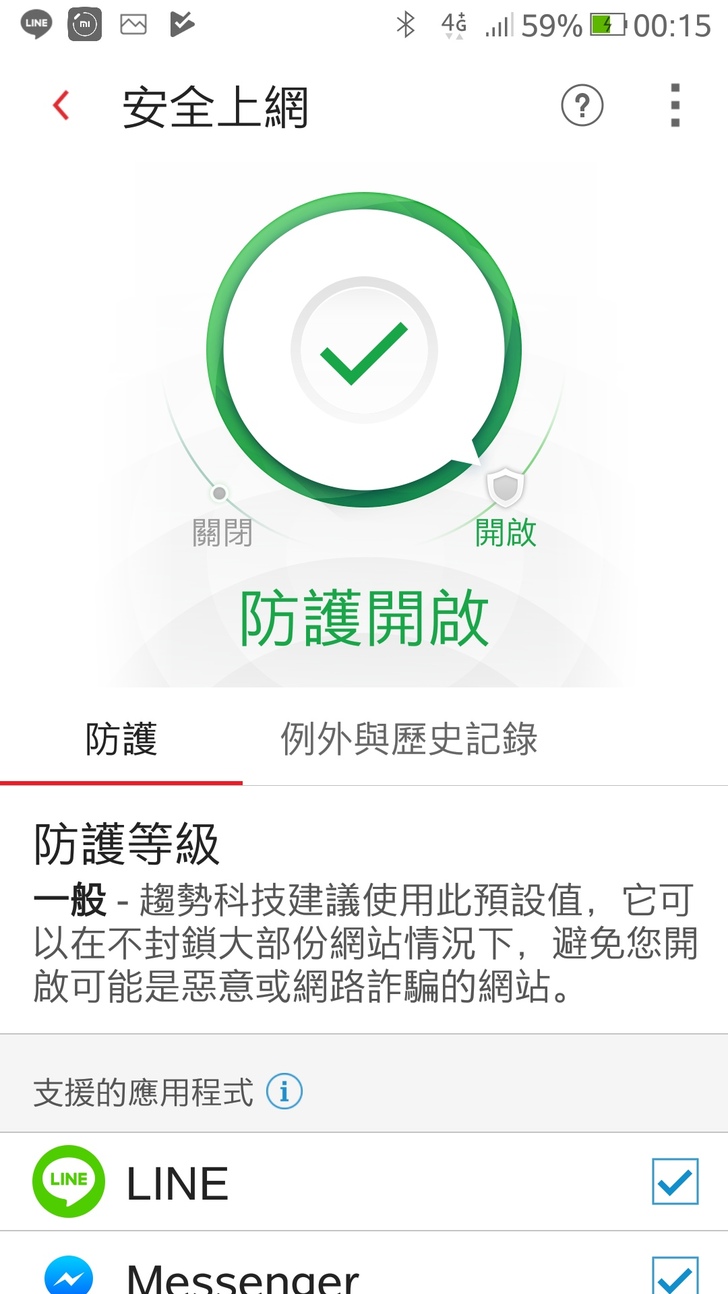Open the three-dot overflow menu
Image resolution: width=728 pixels, height=1294 pixels.
[675, 105]
